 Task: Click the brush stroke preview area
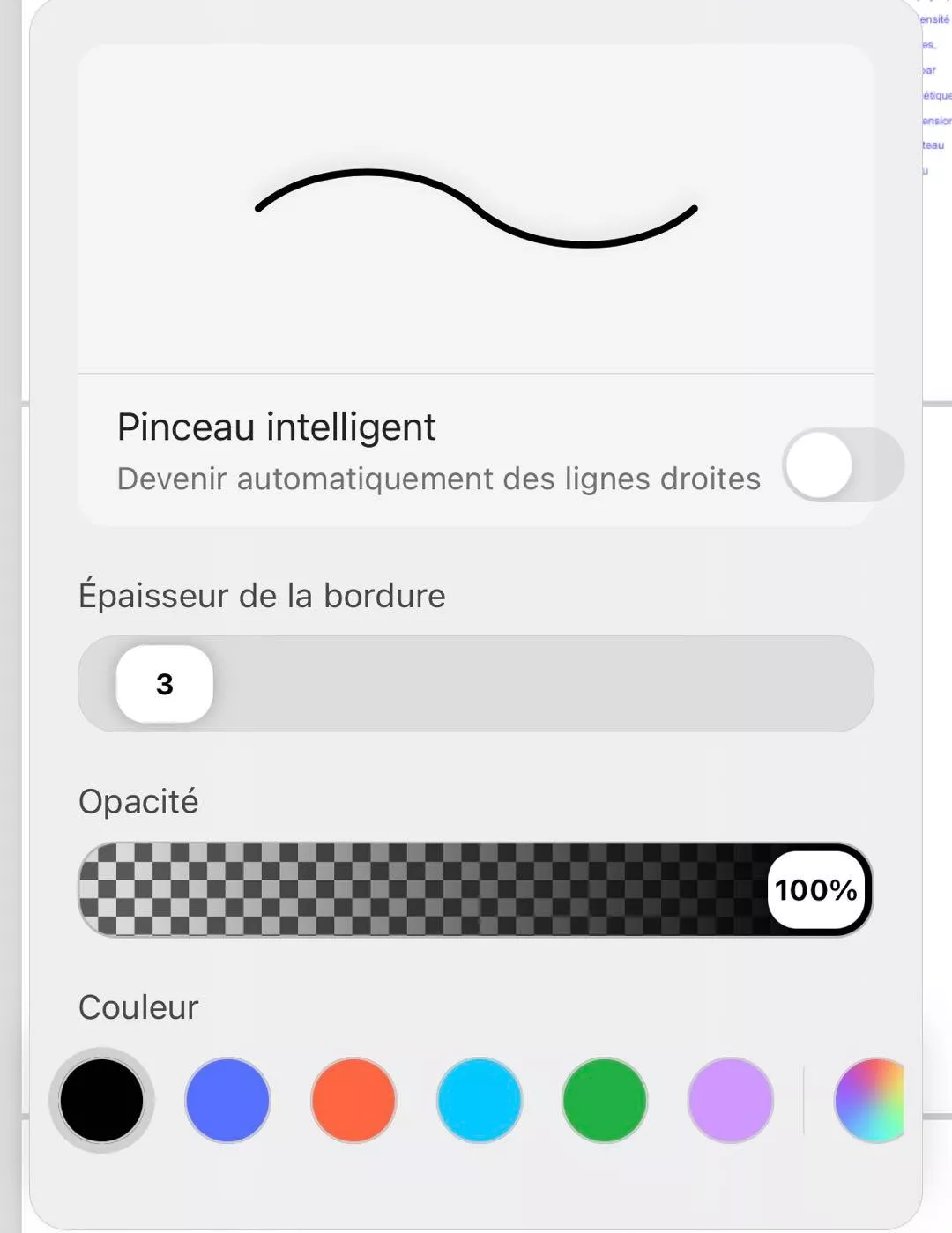tap(476, 207)
